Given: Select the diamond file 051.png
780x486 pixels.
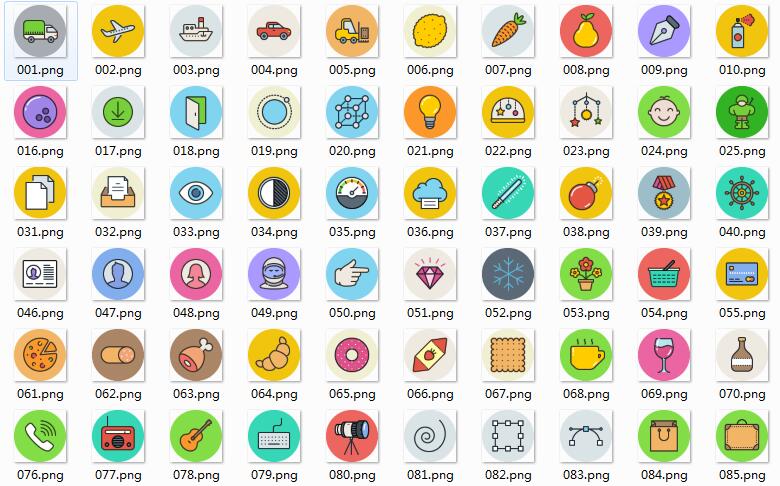Looking at the screenshot, I should [430, 274].
